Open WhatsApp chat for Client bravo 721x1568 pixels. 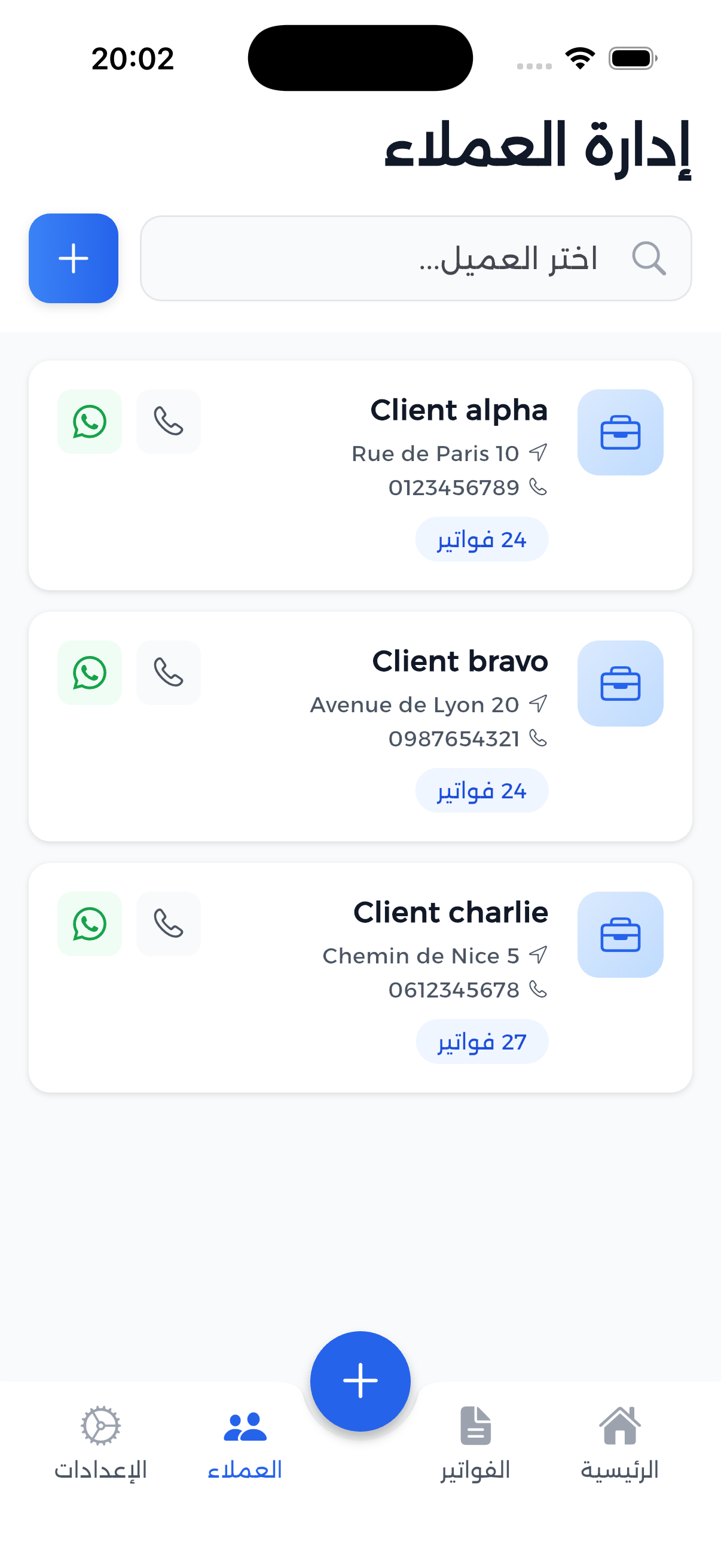pyautogui.click(x=89, y=673)
